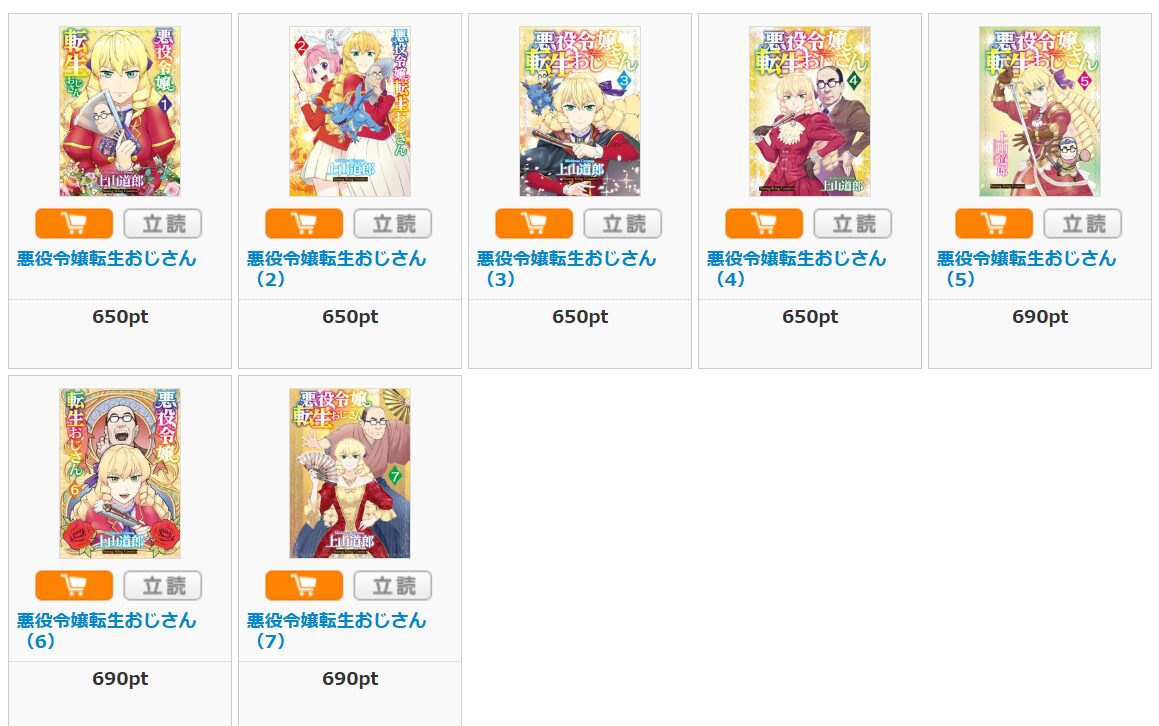
Task: Select the volume 7 cover image
Action: (350, 473)
